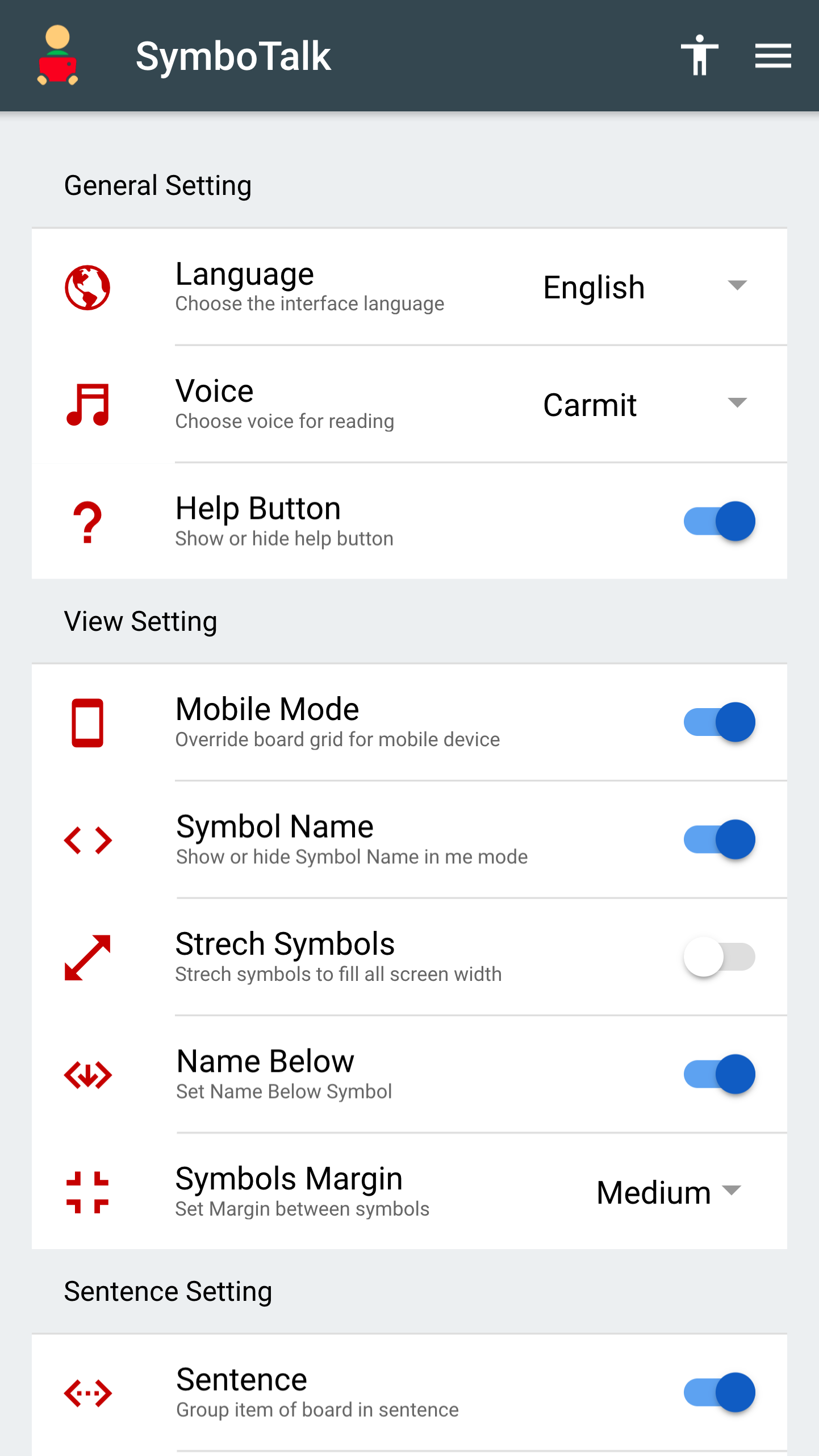Click the music note icon beside Voice
The image size is (819, 1456).
click(88, 405)
